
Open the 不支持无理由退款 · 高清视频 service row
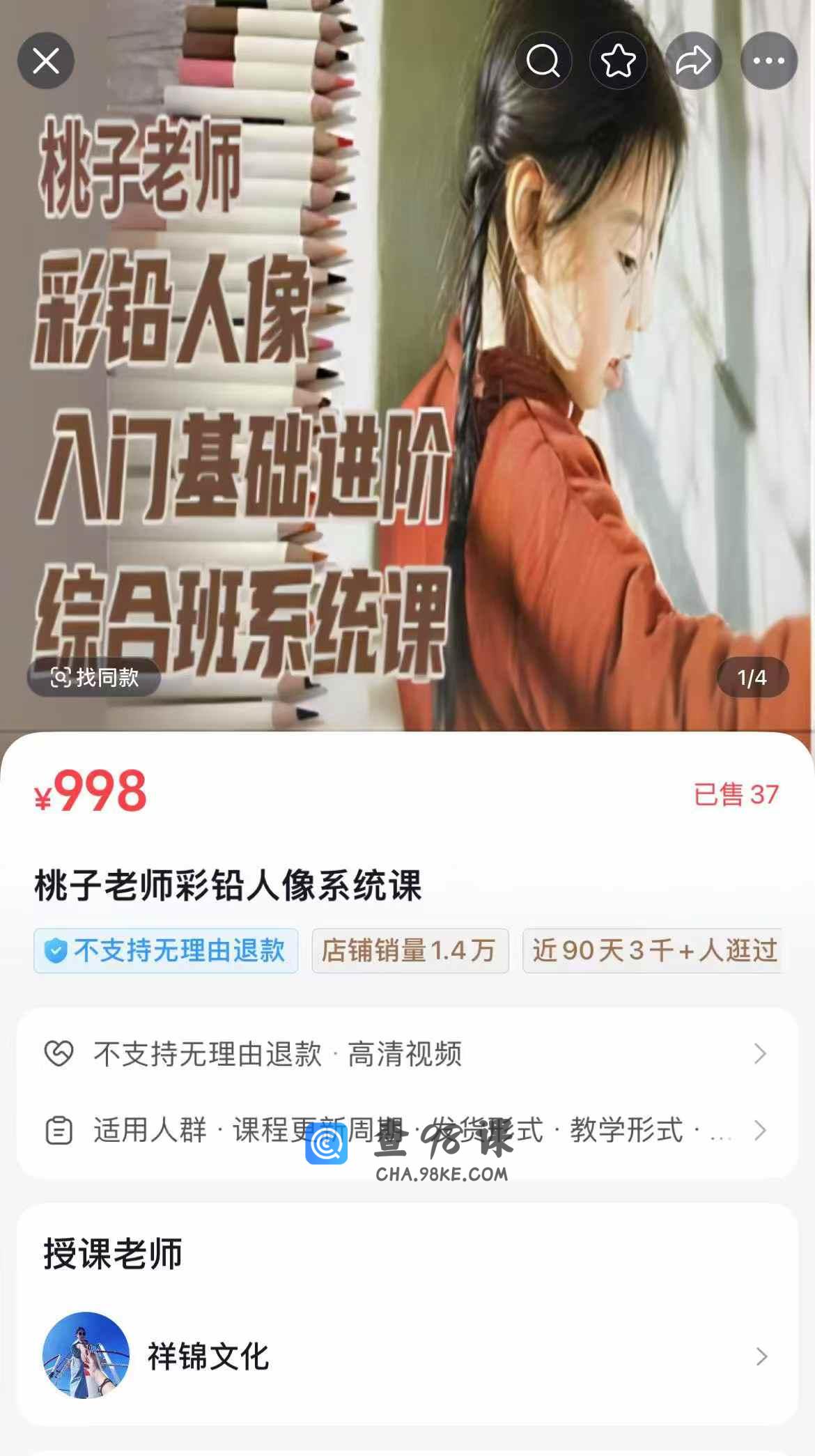[x=407, y=1054]
